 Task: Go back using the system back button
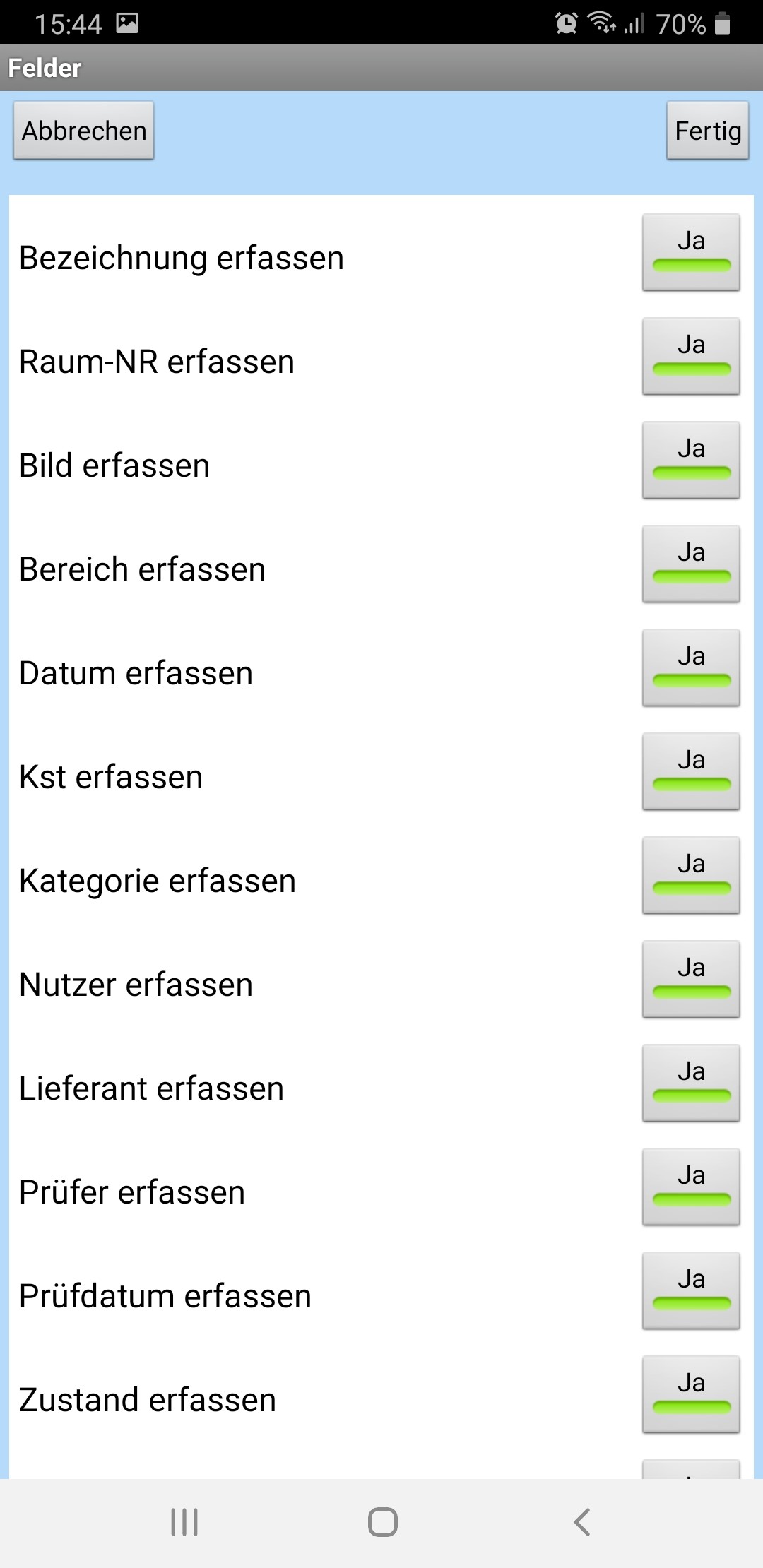581,1522
